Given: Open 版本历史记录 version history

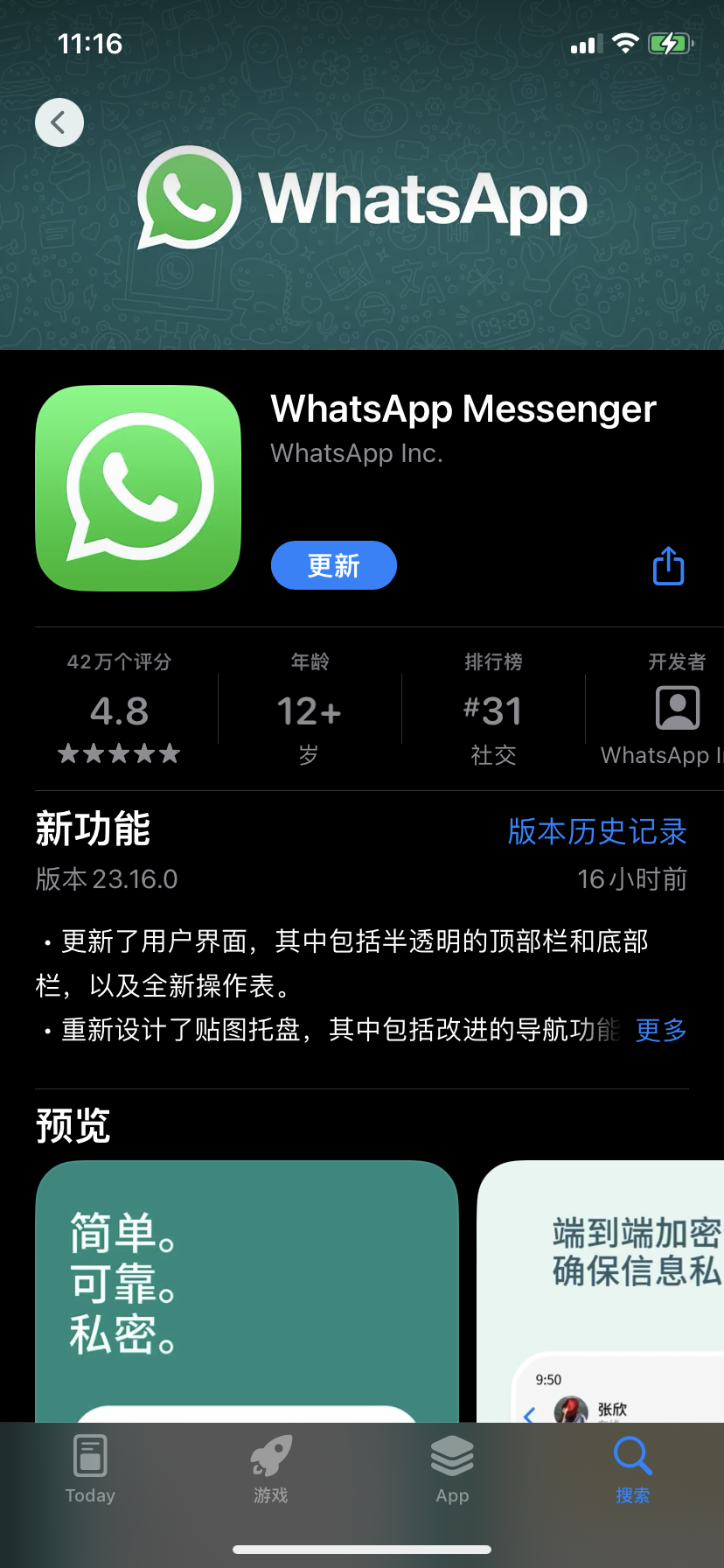Looking at the screenshot, I should (x=597, y=831).
